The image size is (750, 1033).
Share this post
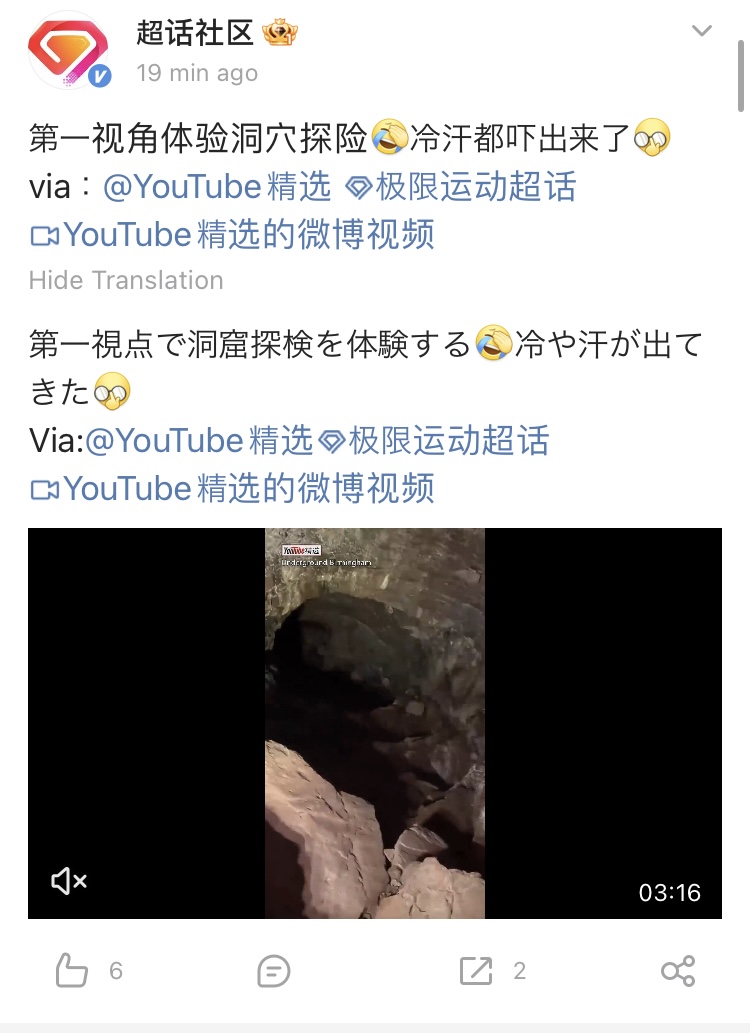pos(678,970)
